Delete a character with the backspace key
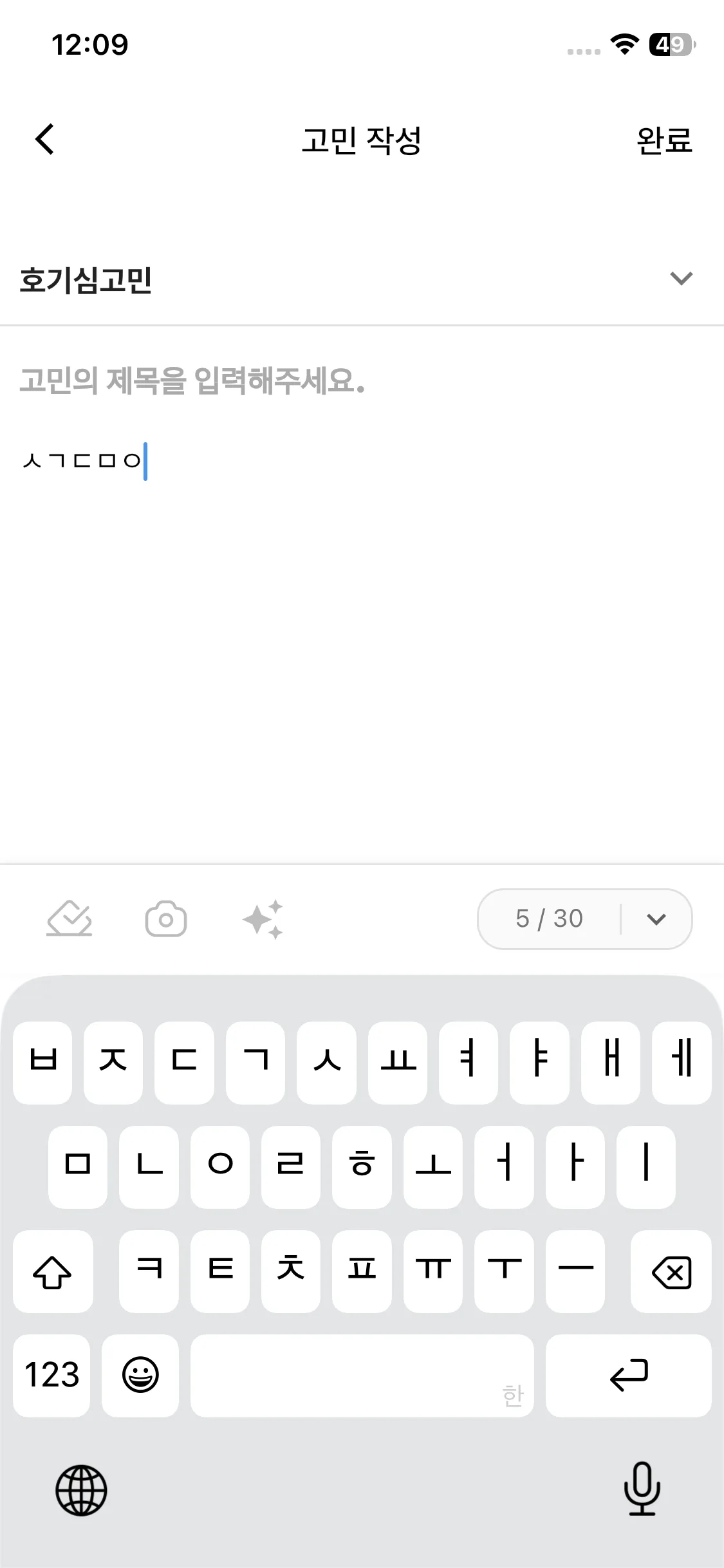Screen dimensions: 724x1568 tap(671, 1271)
